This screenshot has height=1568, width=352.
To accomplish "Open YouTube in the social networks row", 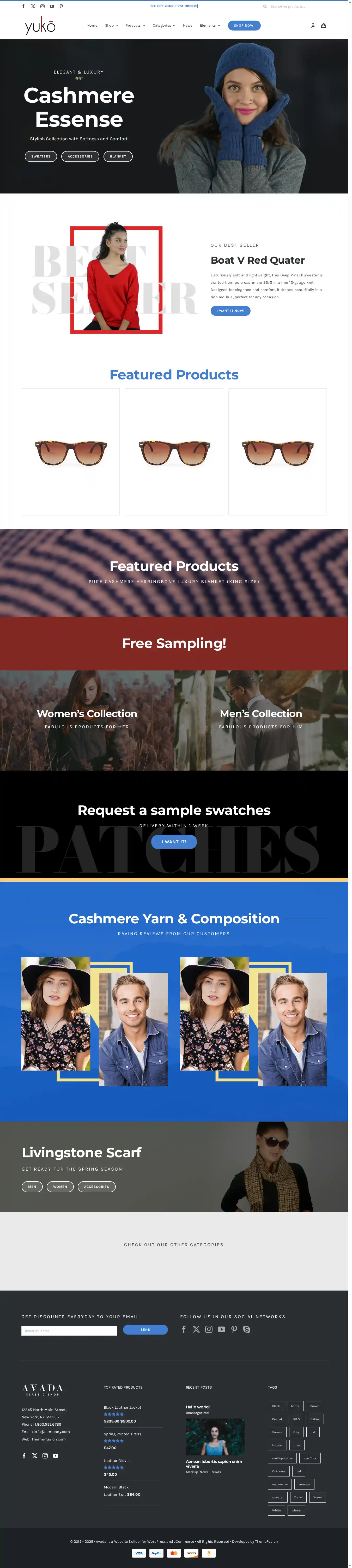I will click(x=222, y=1329).
